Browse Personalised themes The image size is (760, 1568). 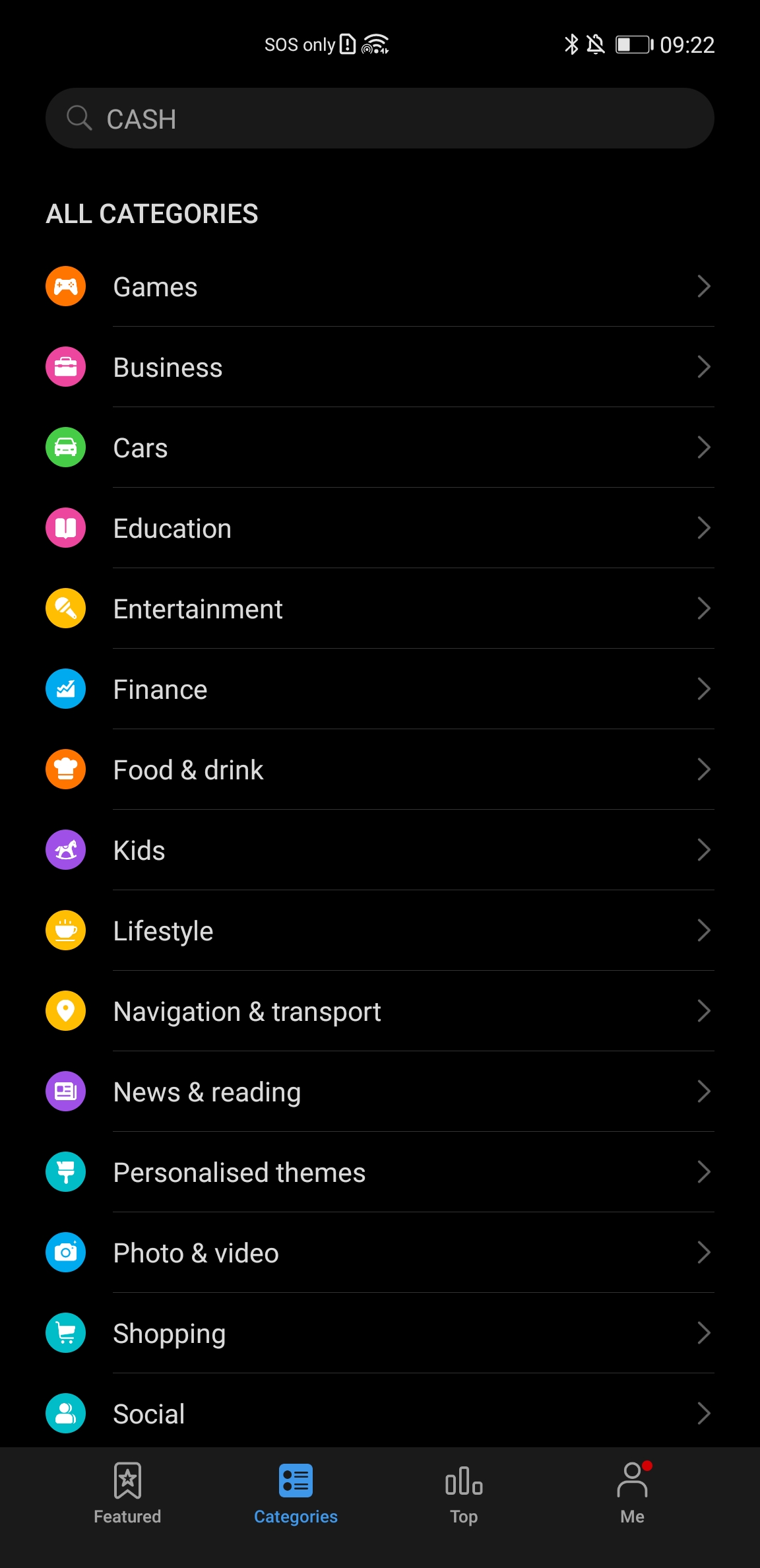click(379, 1173)
